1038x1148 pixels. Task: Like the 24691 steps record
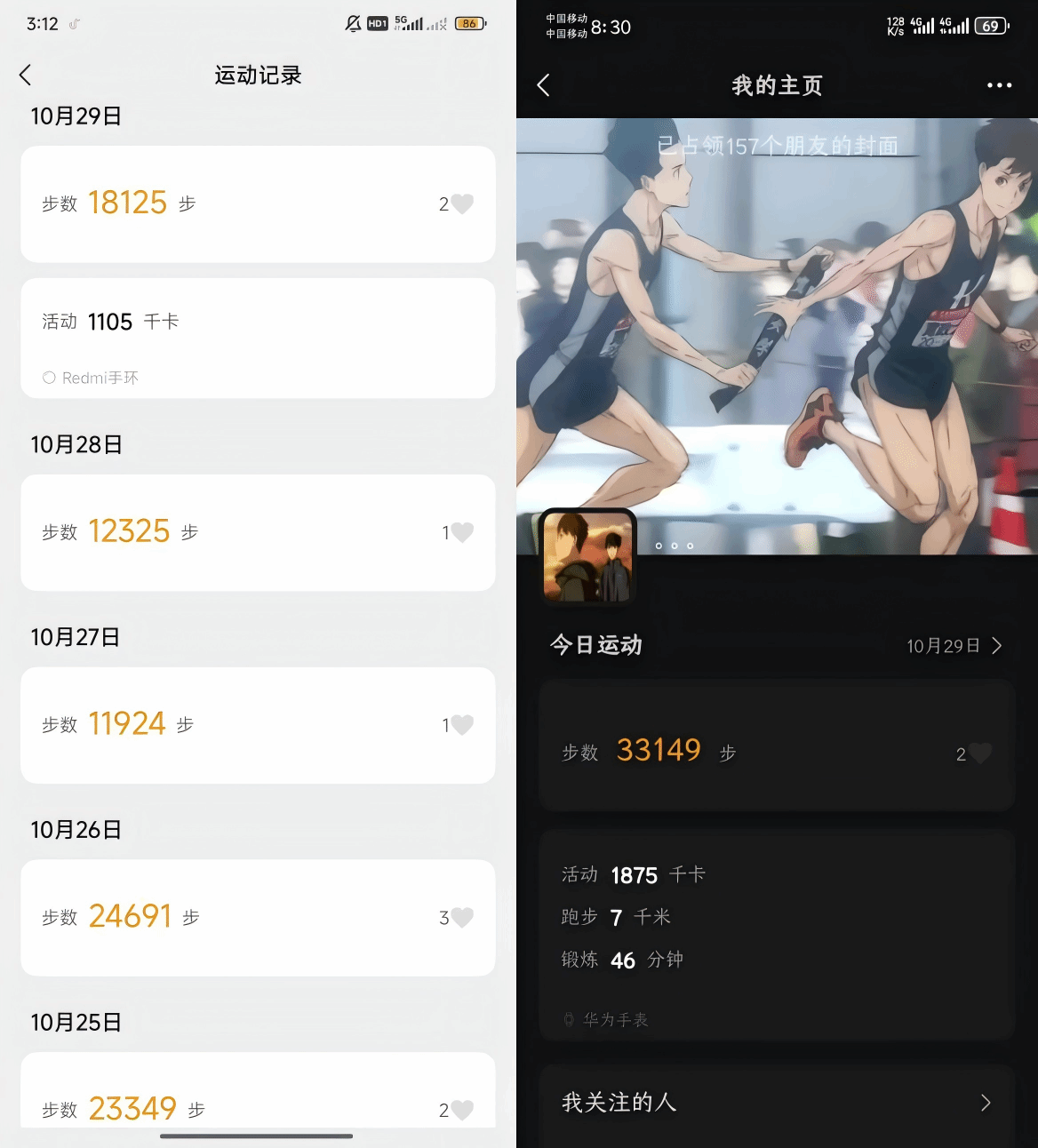(462, 918)
